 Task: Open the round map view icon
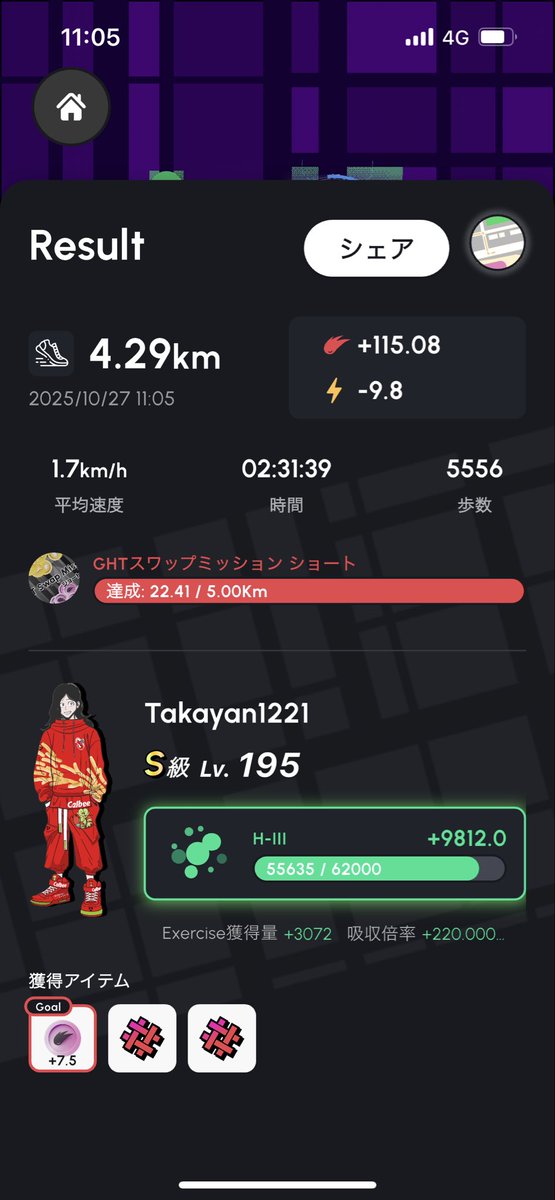(x=494, y=245)
